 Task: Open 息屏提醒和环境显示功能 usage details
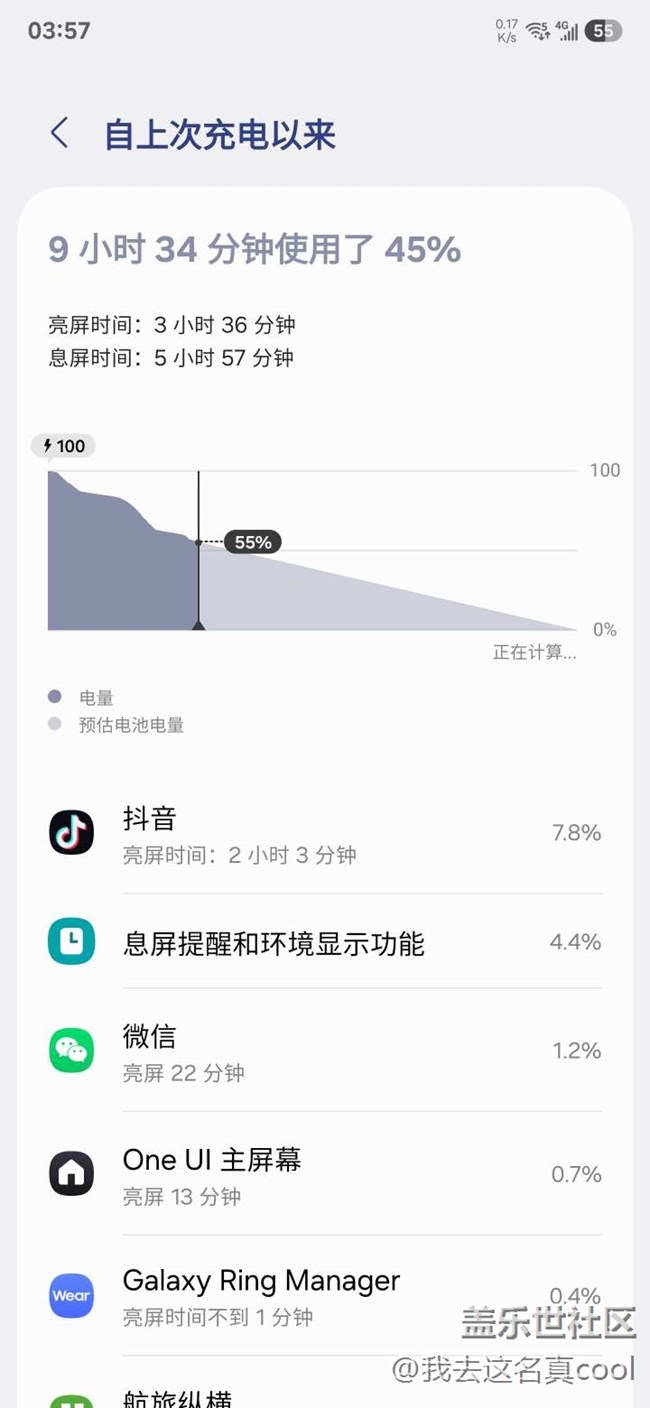(325, 942)
